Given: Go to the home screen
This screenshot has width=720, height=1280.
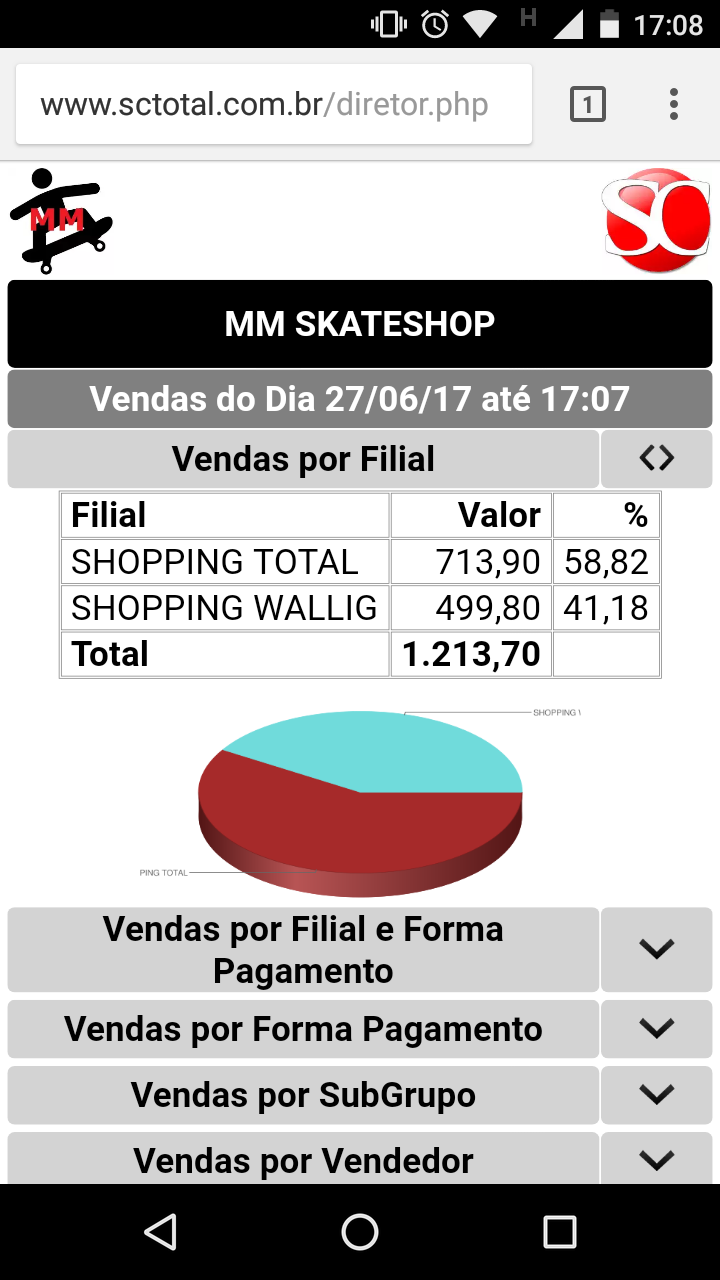Looking at the screenshot, I should tap(360, 1232).
